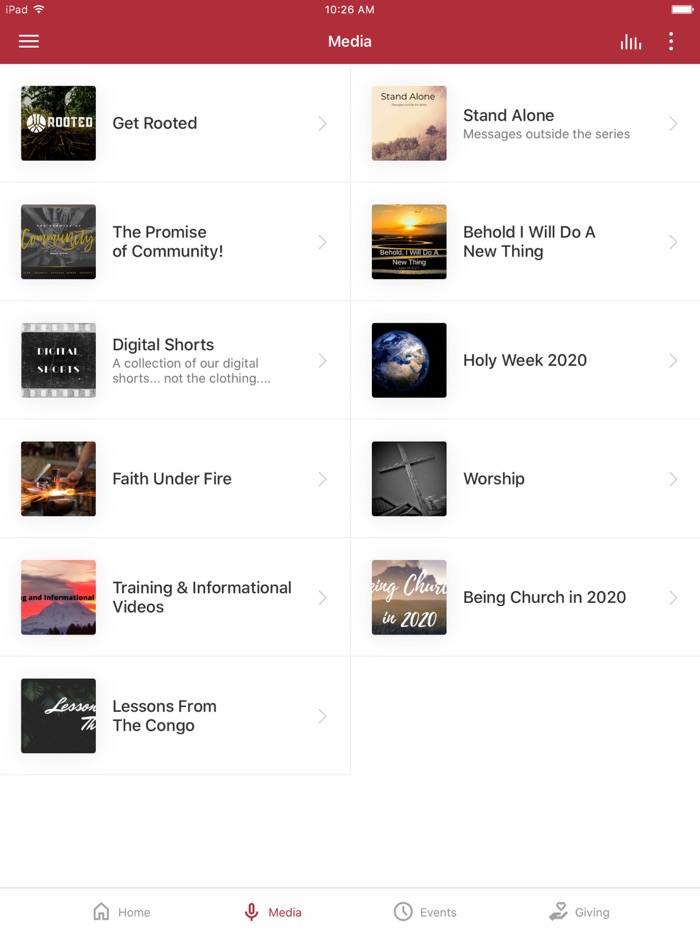700x934 pixels.
Task: Open the Holy Week 2020 series
Action: (525, 360)
